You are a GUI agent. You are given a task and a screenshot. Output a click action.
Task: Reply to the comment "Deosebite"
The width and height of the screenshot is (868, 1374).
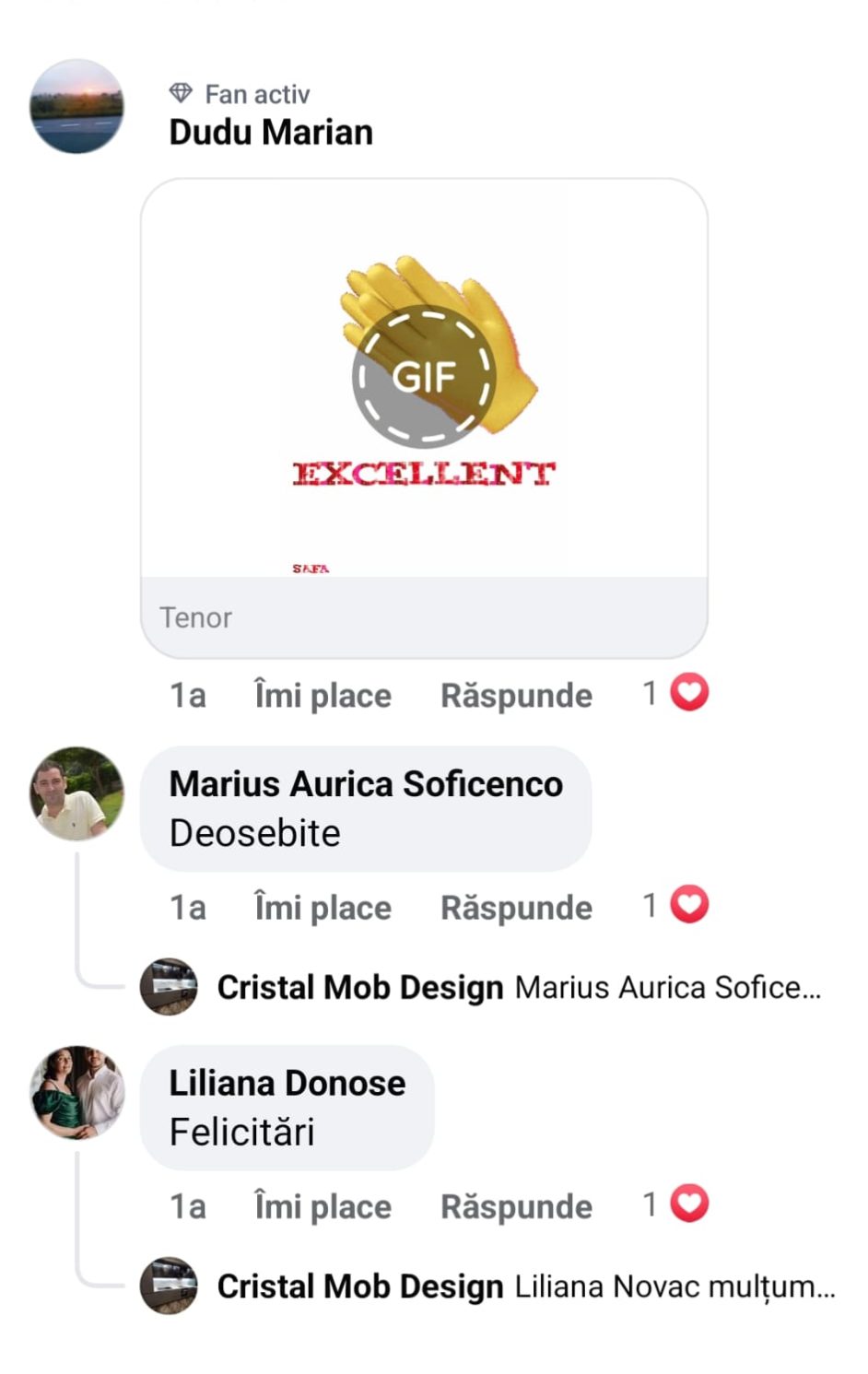(516, 909)
